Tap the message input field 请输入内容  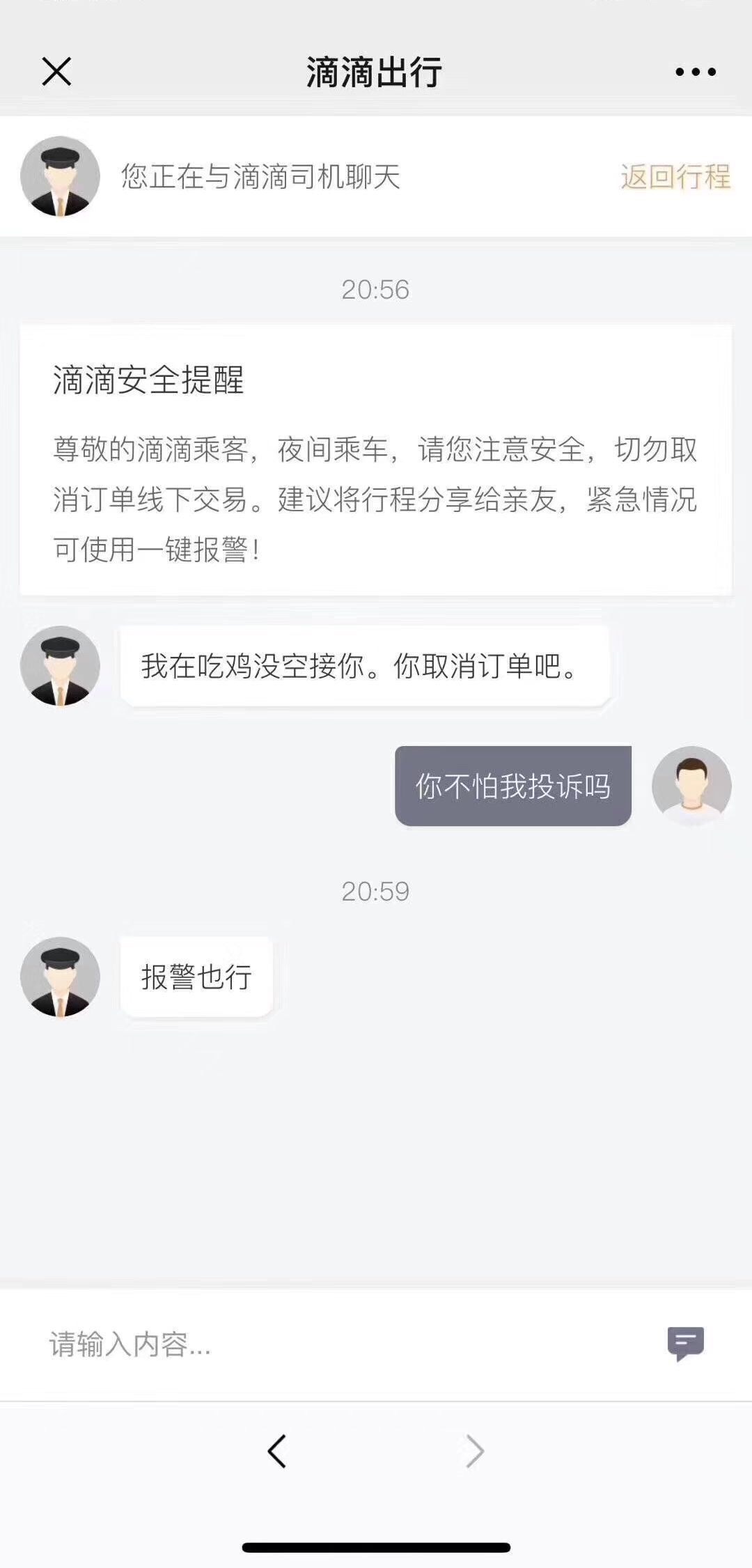[209, 1347]
